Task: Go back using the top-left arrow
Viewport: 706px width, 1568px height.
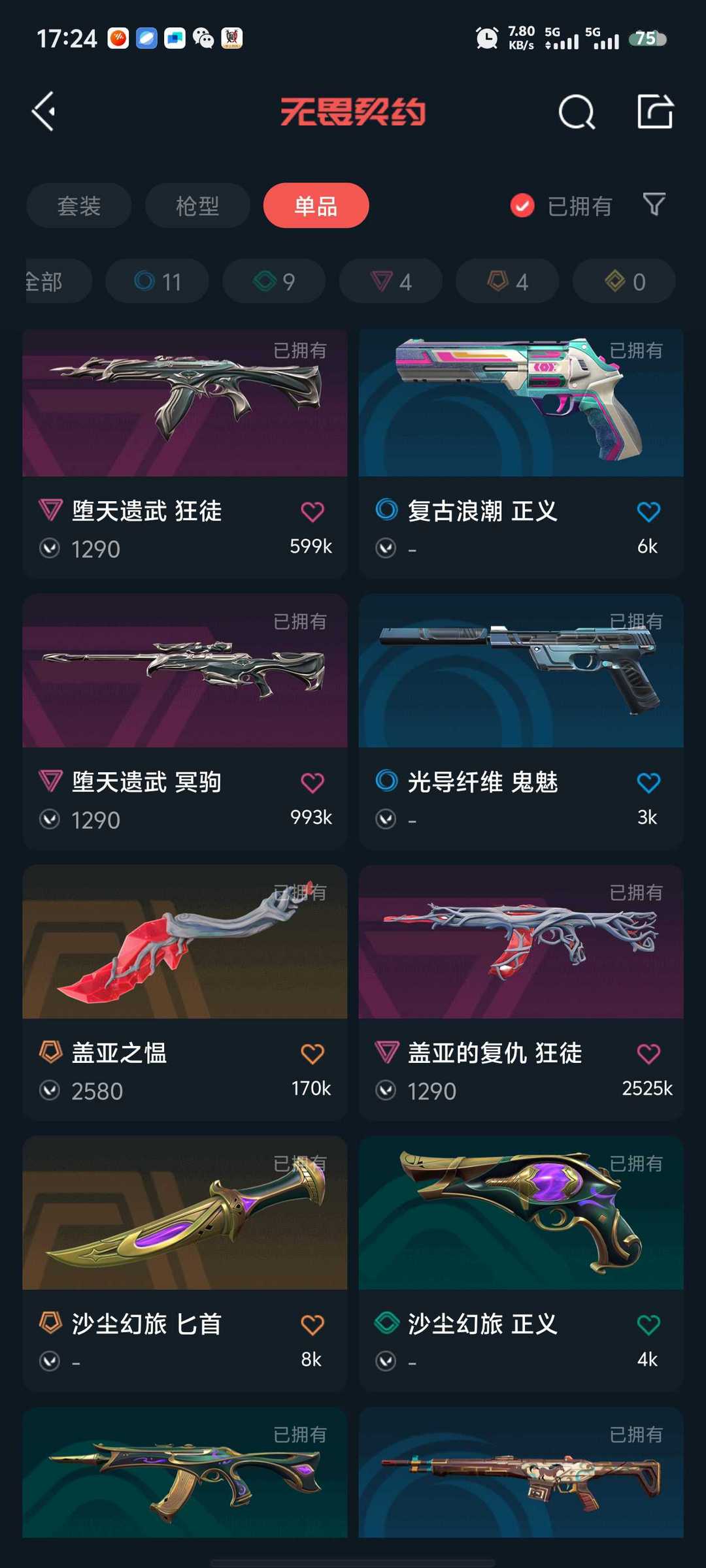Action: coord(44,112)
